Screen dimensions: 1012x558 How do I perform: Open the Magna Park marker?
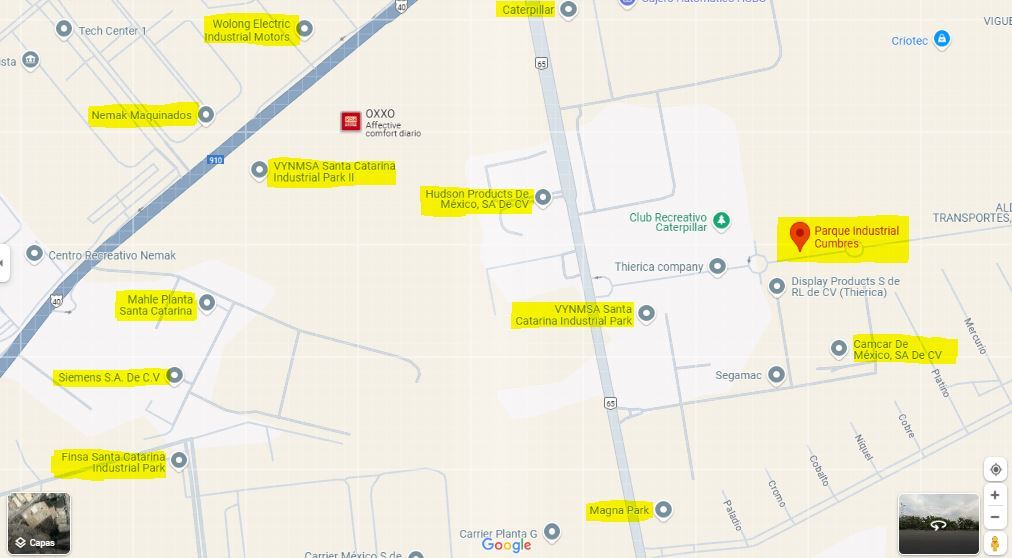[662, 510]
